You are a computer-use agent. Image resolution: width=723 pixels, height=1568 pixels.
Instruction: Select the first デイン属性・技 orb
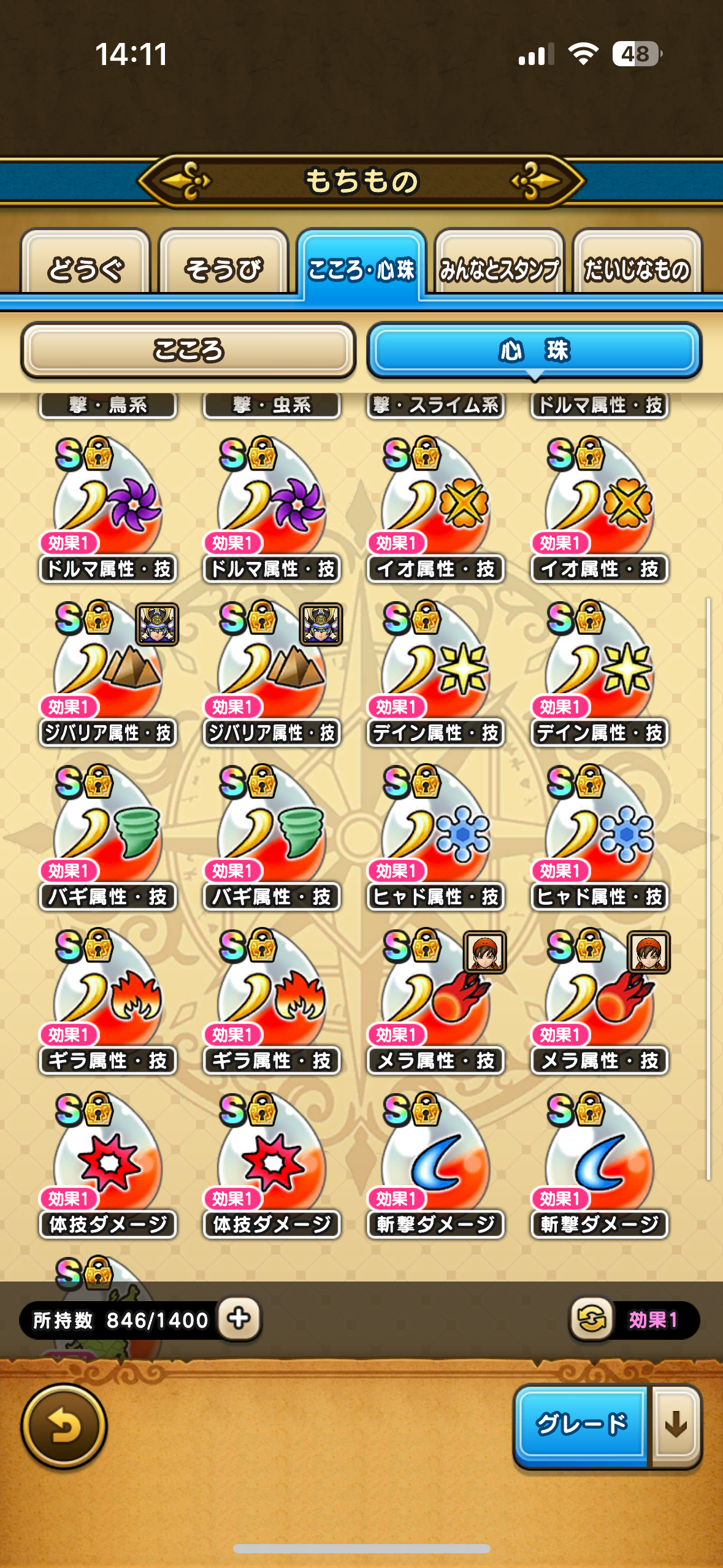coord(435,673)
